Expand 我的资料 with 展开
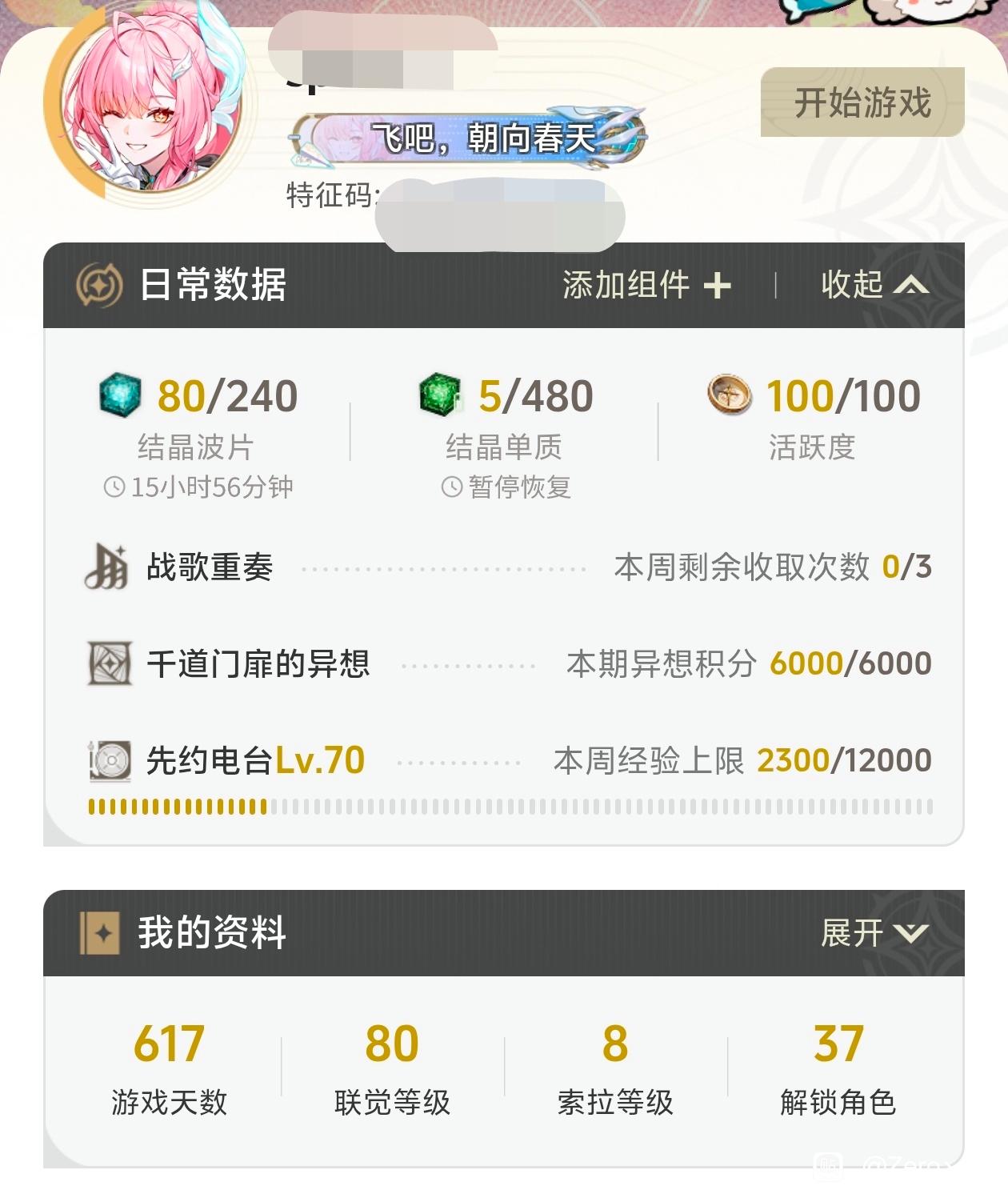The image size is (1008, 1194). coord(875,933)
